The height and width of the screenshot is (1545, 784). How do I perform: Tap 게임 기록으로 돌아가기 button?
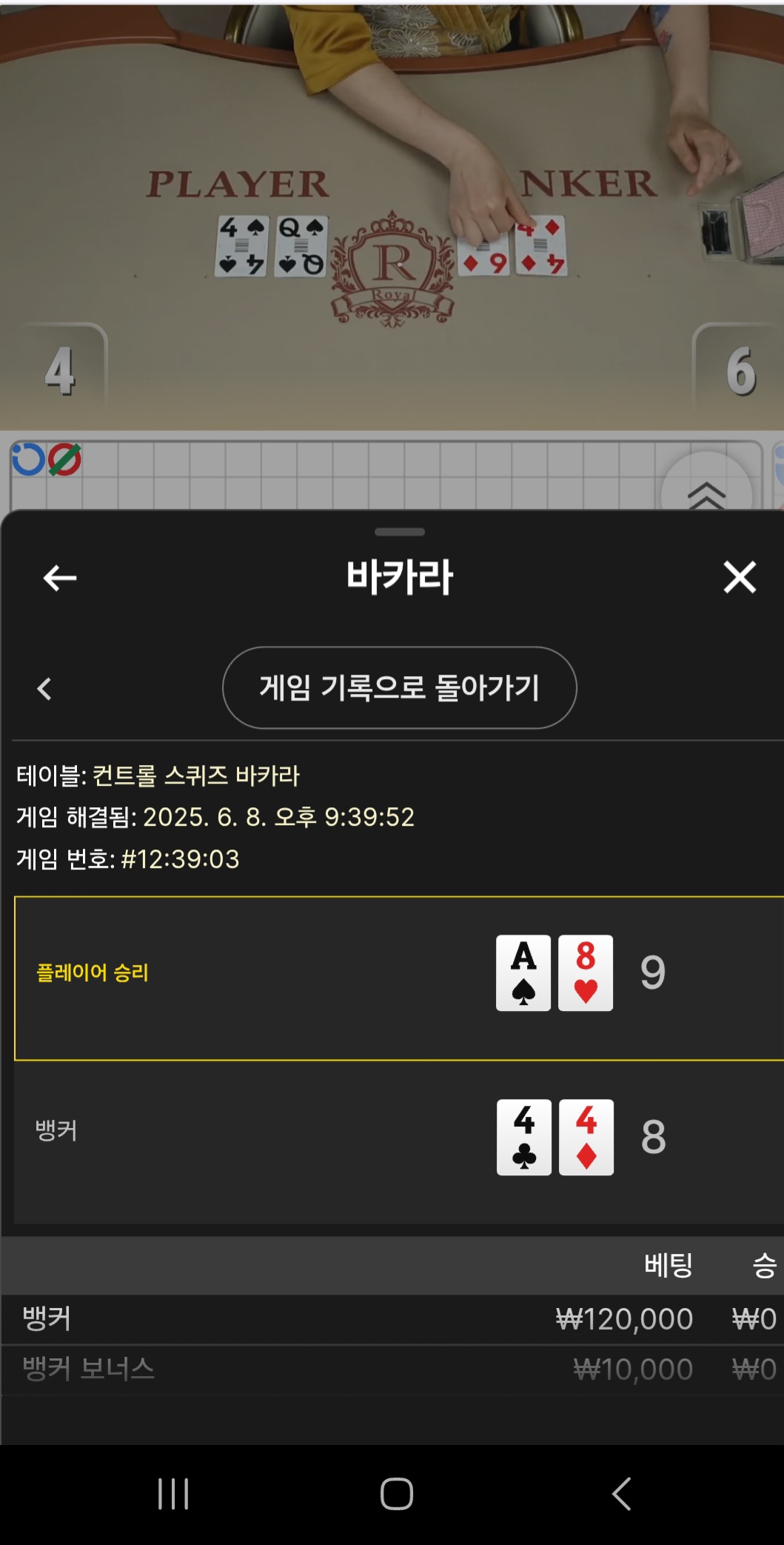[x=400, y=687]
